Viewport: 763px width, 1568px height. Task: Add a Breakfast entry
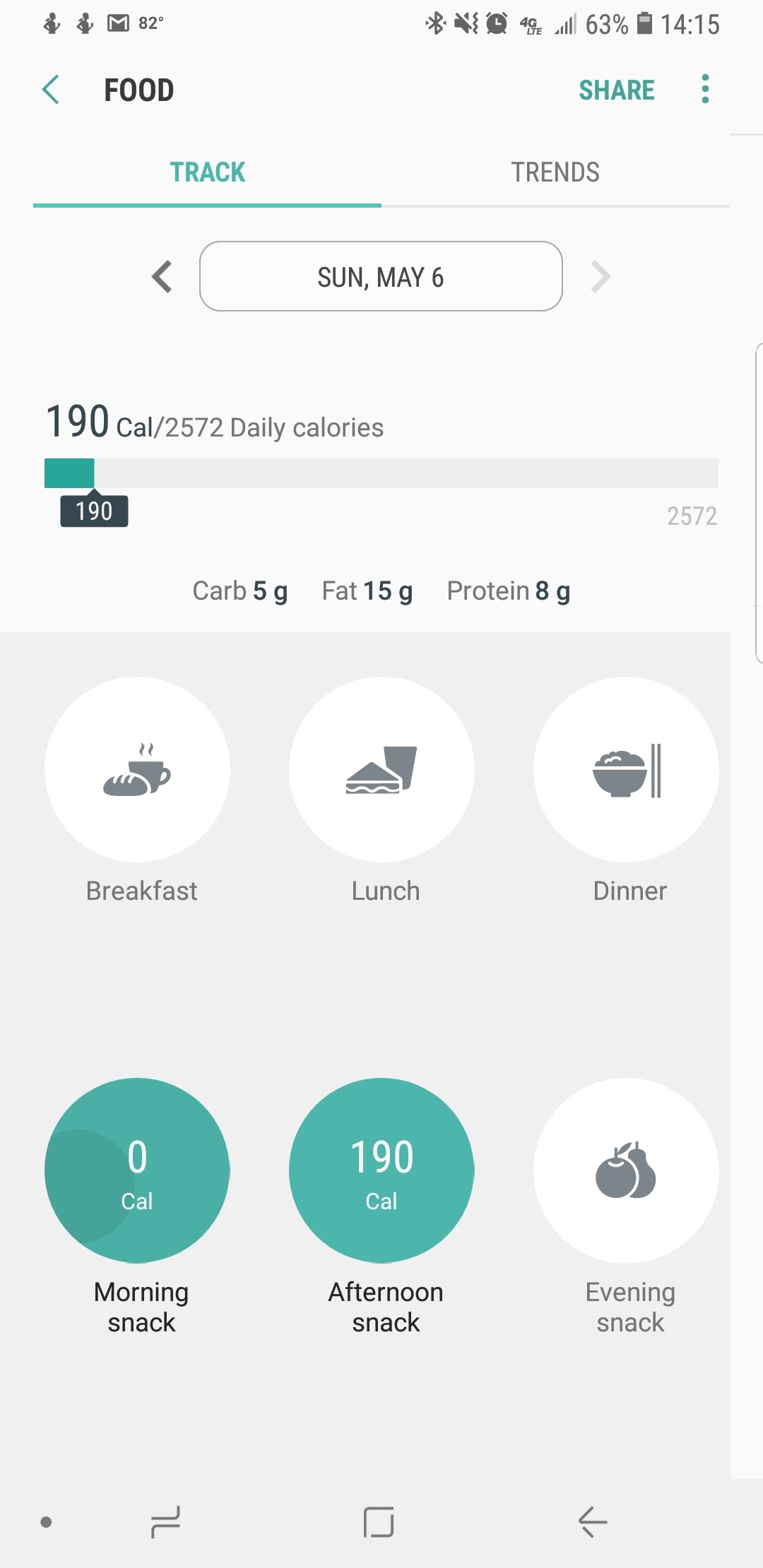click(x=137, y=769)
